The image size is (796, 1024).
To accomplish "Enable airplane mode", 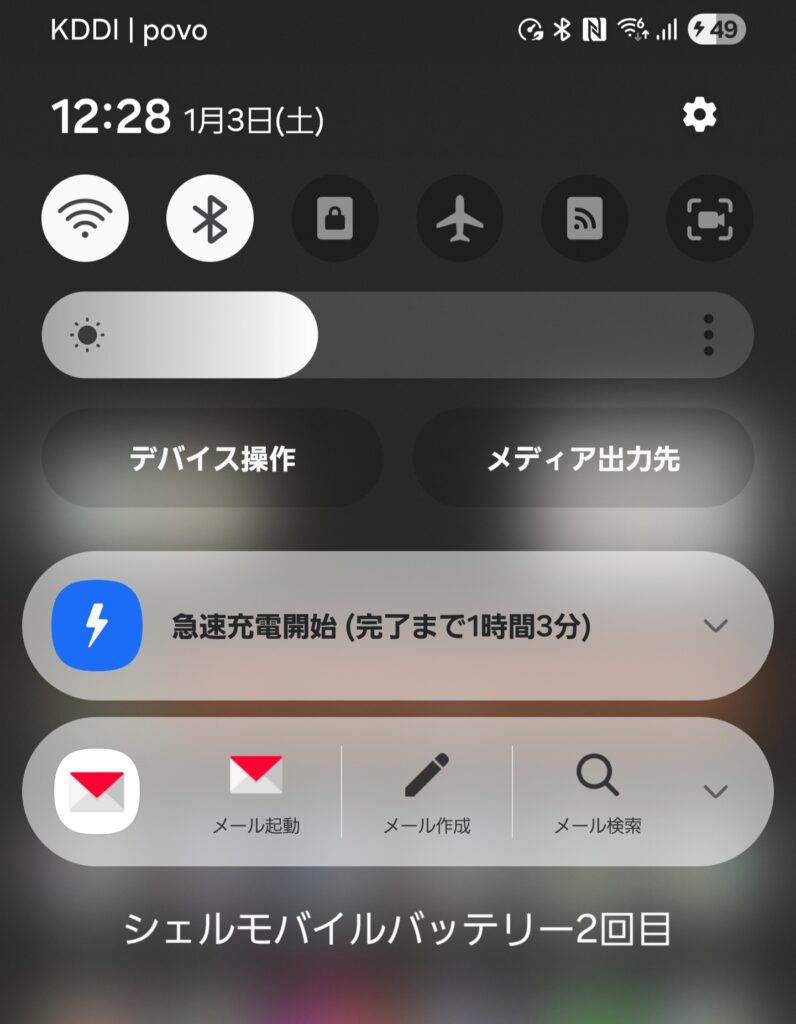I will coord(459,219).
